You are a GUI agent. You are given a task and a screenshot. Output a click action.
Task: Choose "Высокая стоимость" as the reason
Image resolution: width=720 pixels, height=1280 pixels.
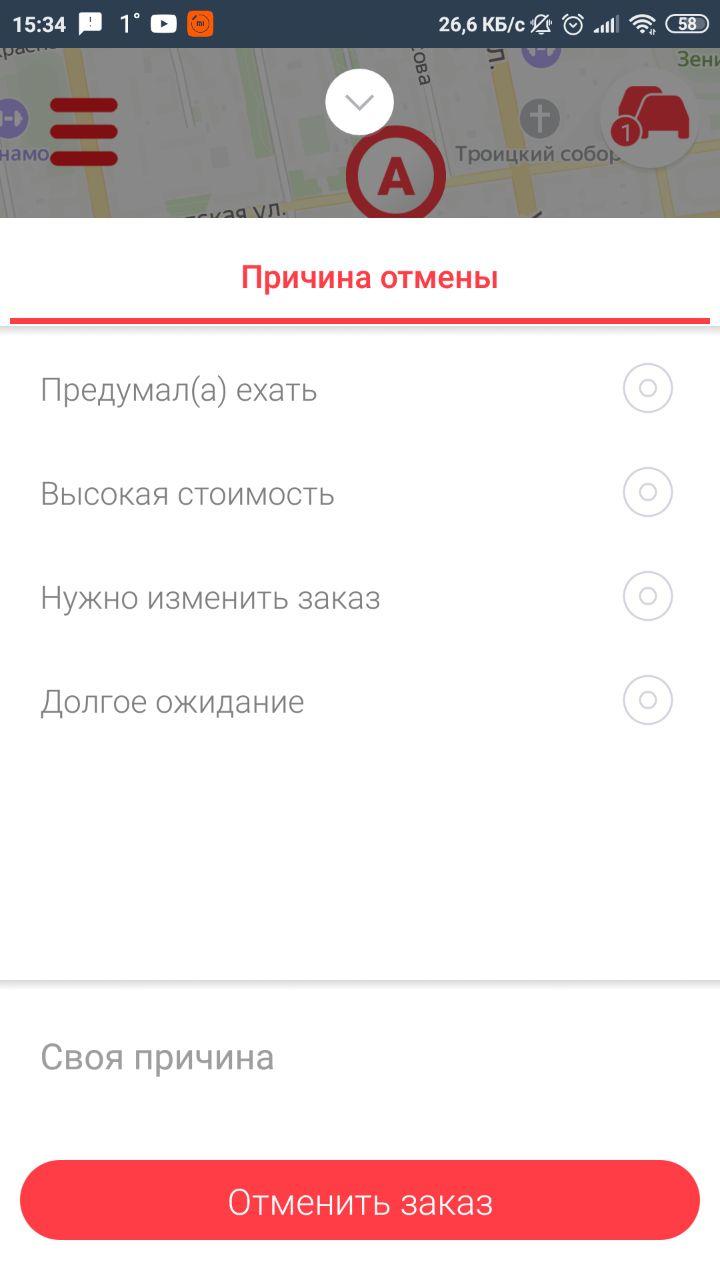pyautogui.click(x=647, y=492)
